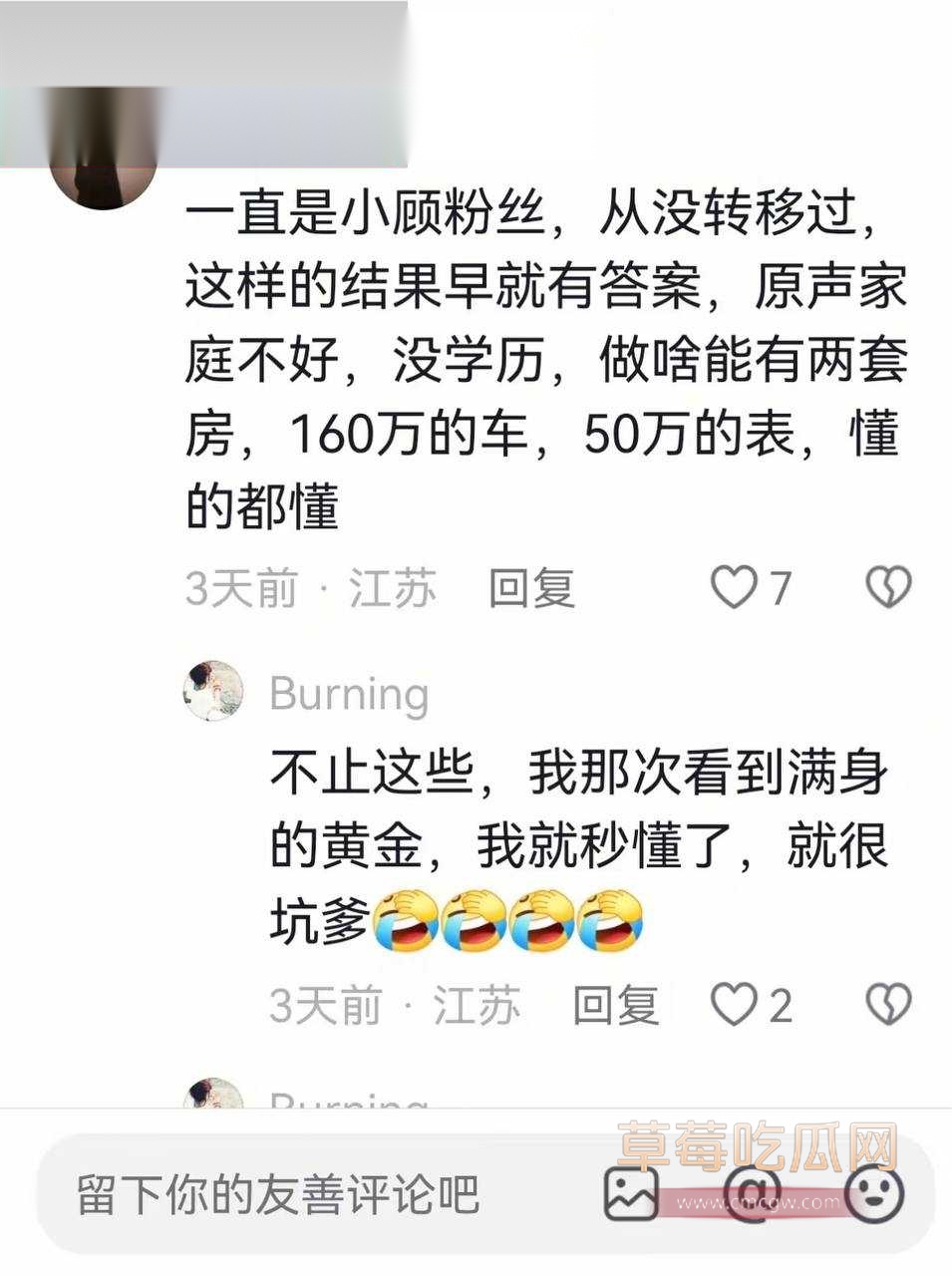Viewport: 952px width, 1276px height.
Task: Reply to the comment about 小顾粉丝
Action: click(x=531, y=588)
